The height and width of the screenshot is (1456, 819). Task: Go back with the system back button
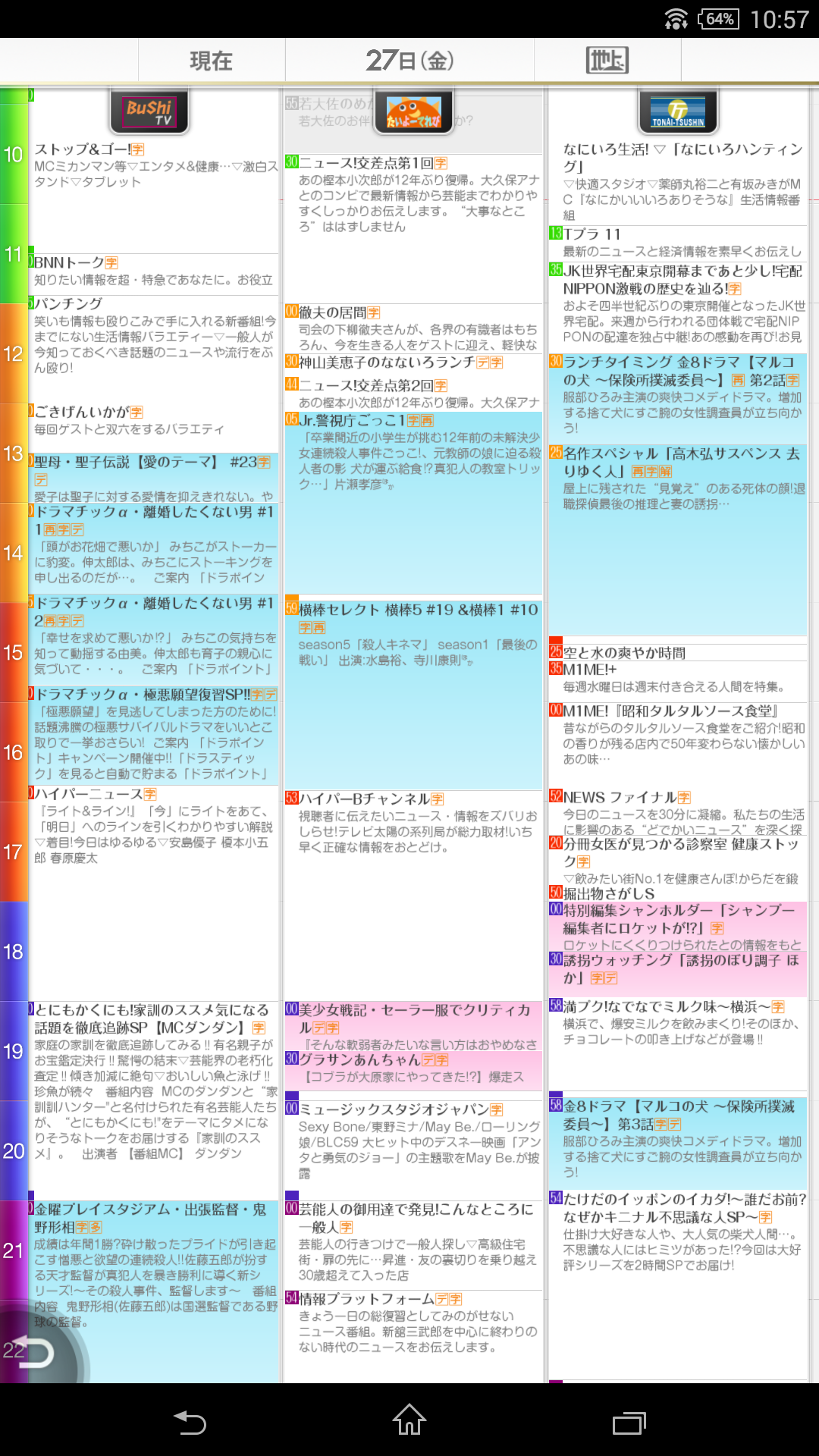click(190, 1422)
